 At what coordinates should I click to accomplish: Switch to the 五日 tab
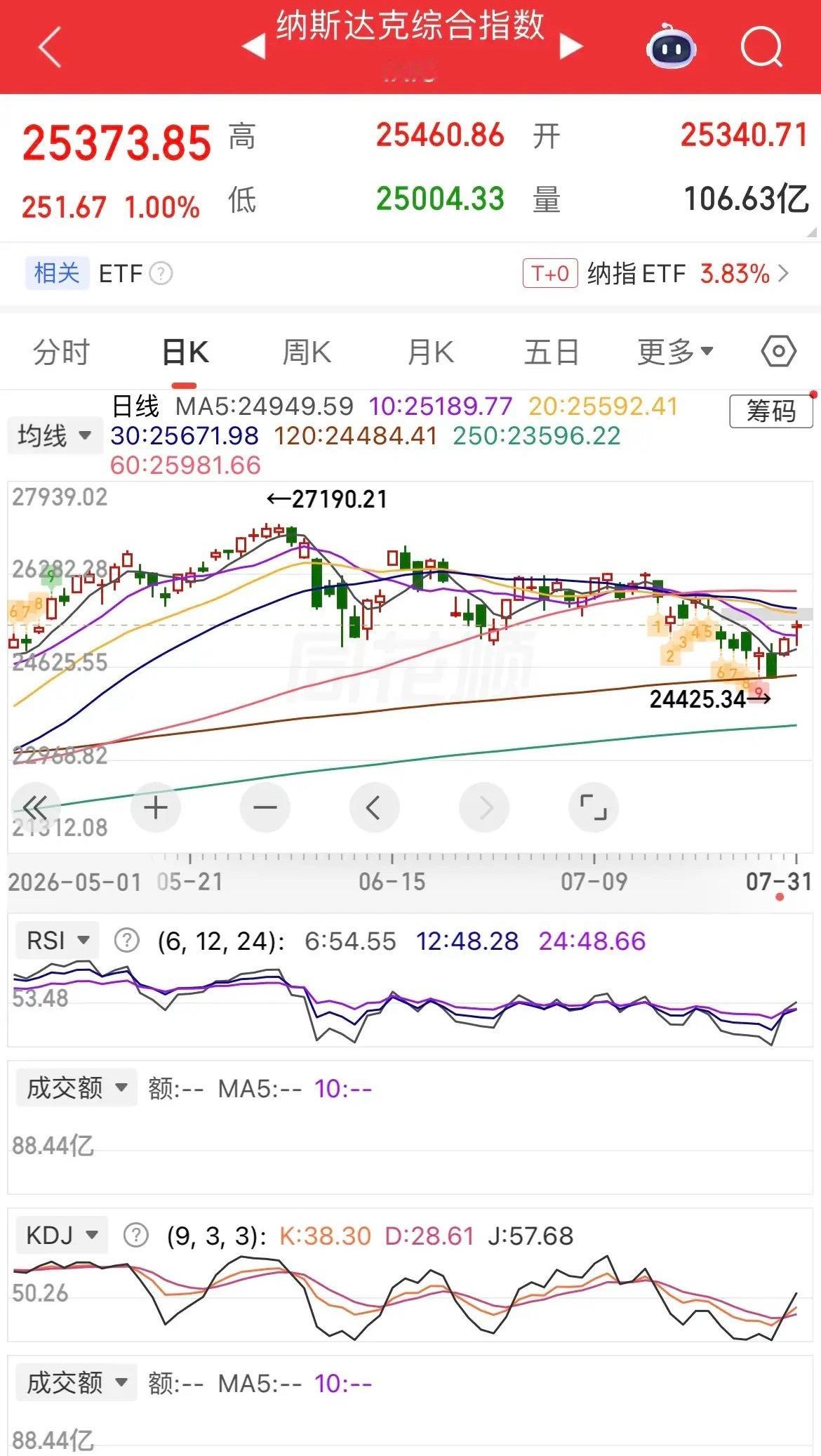click(552, 352)
